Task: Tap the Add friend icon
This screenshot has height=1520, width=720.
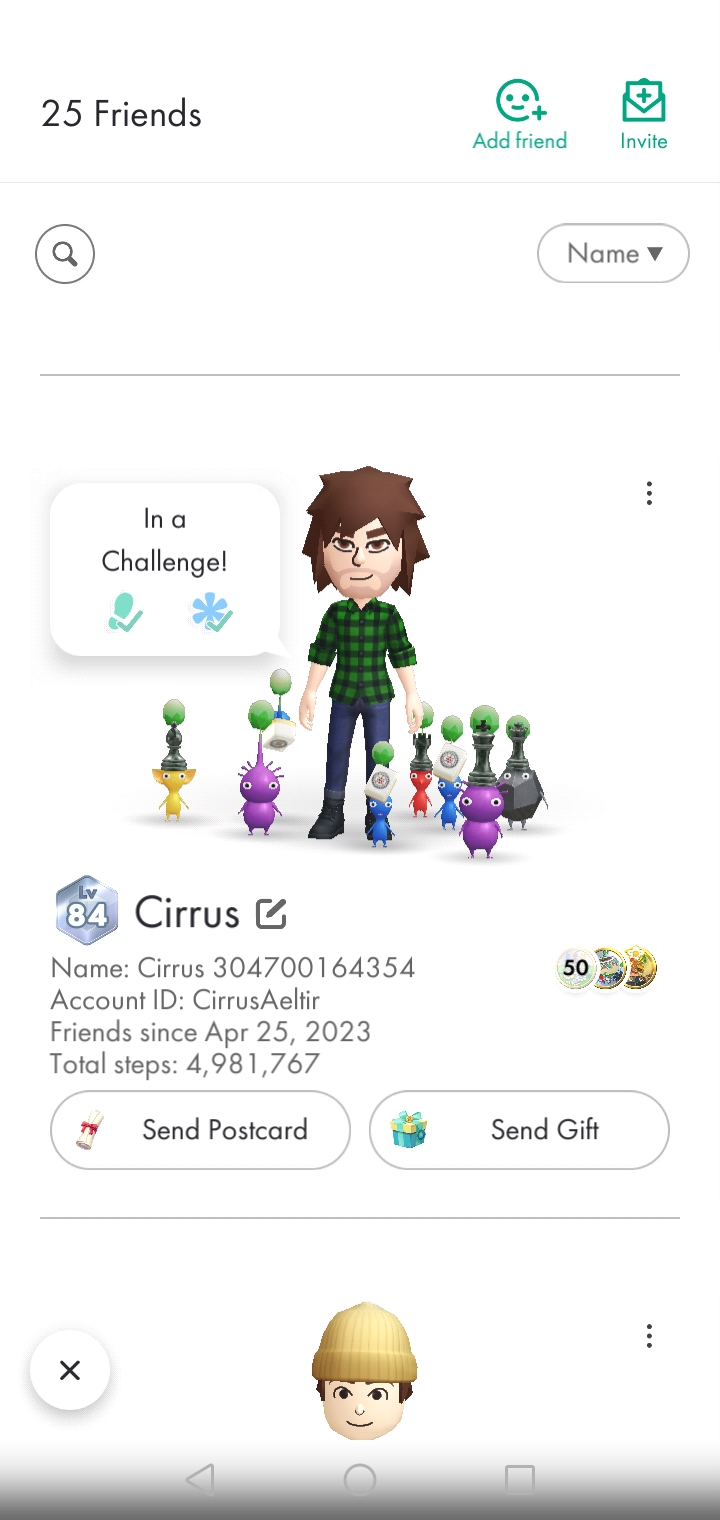Action: (x=520, y=114)
